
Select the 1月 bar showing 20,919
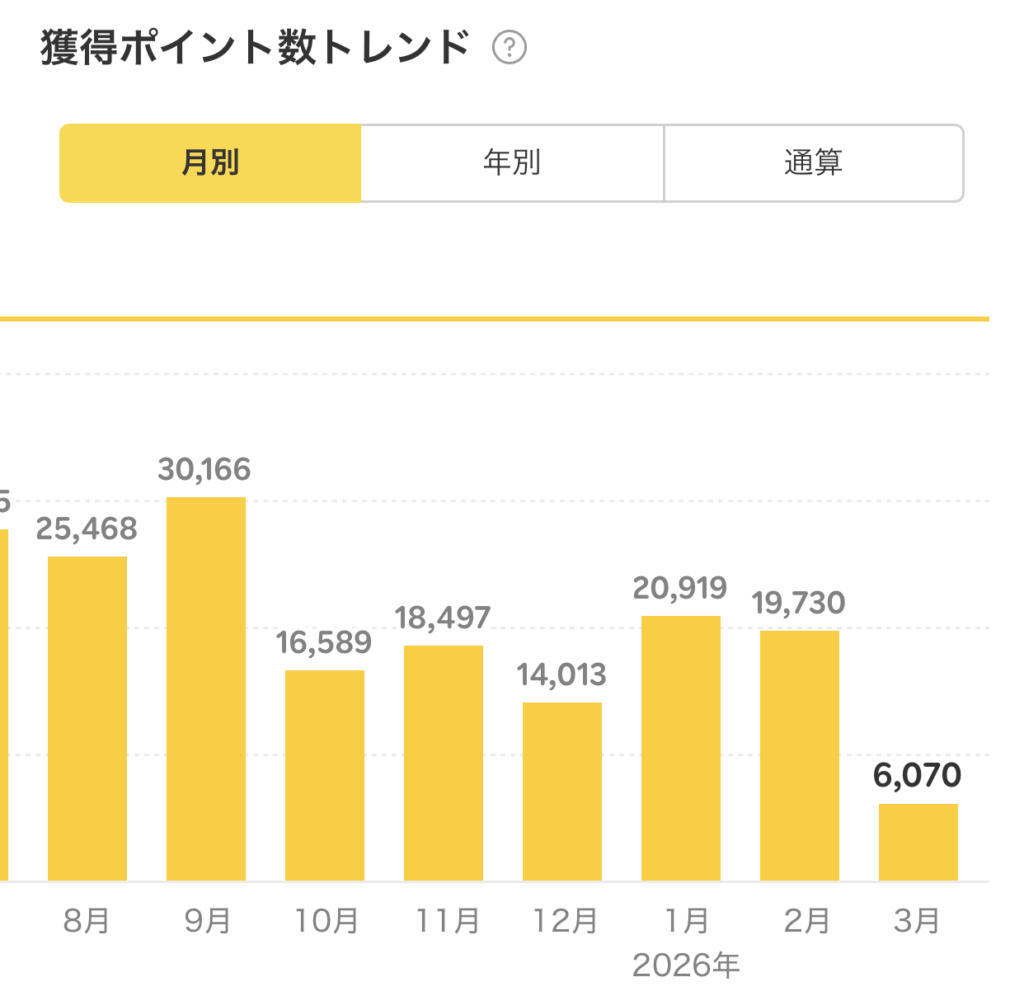(x=681, y=748)
